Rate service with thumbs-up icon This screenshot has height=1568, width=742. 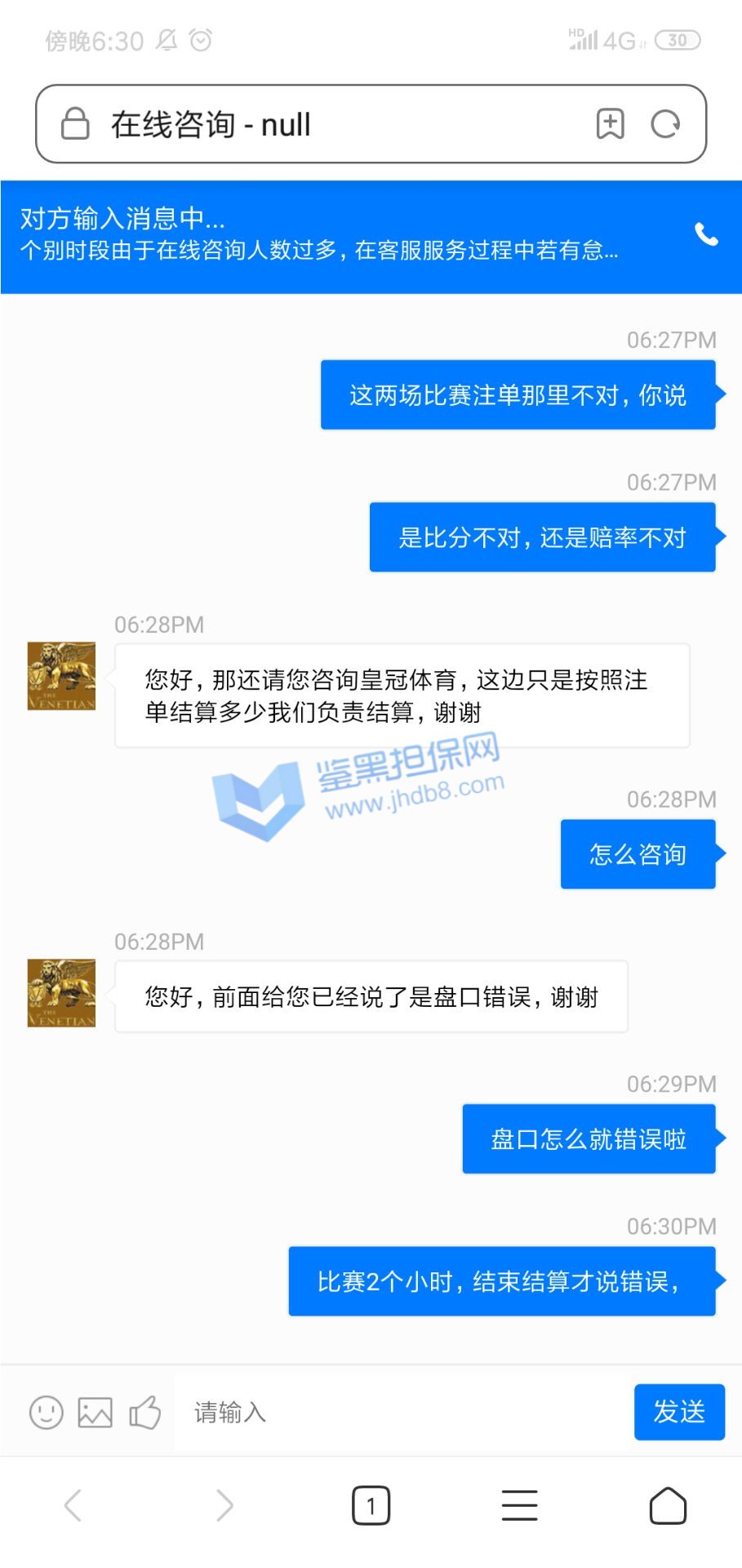145,1412
